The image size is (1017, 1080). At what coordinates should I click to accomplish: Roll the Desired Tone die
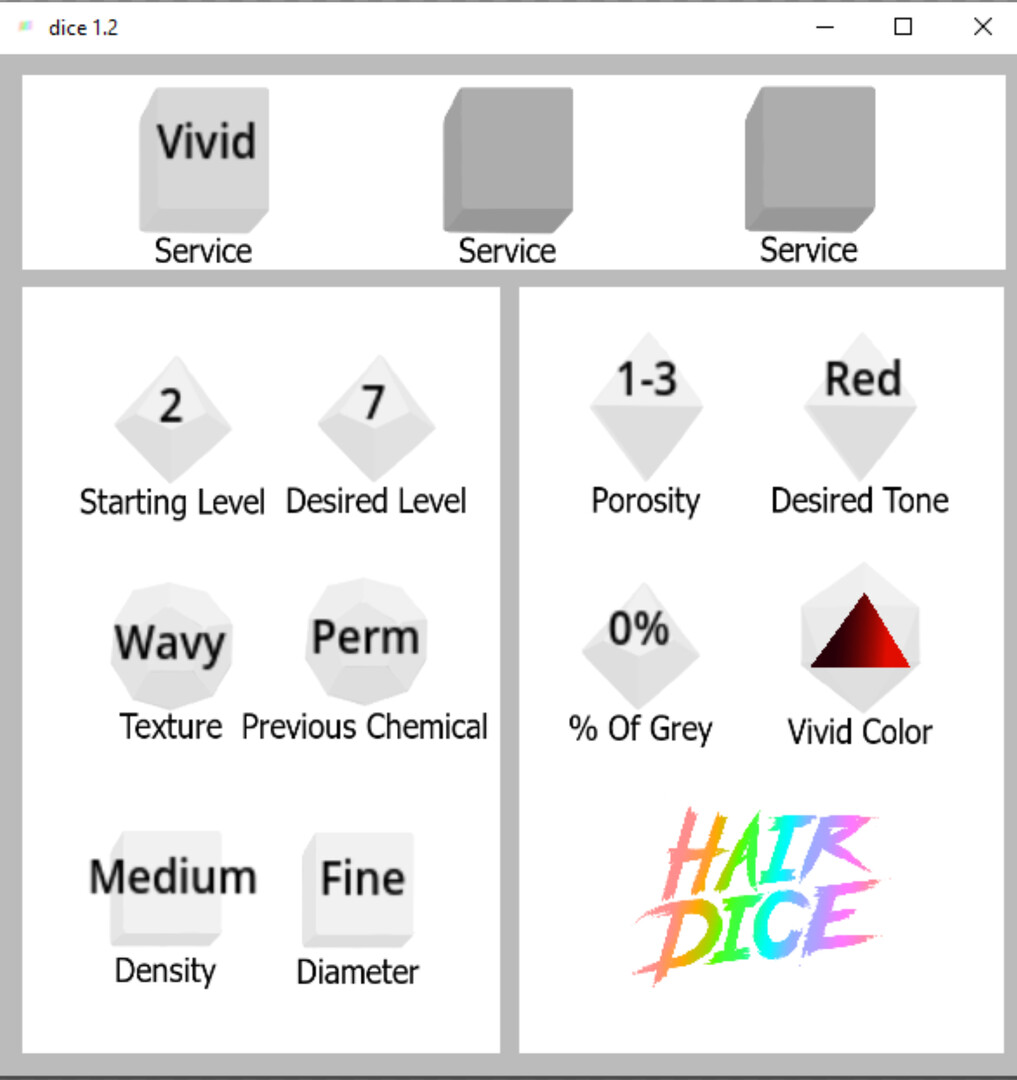[861, 405]
